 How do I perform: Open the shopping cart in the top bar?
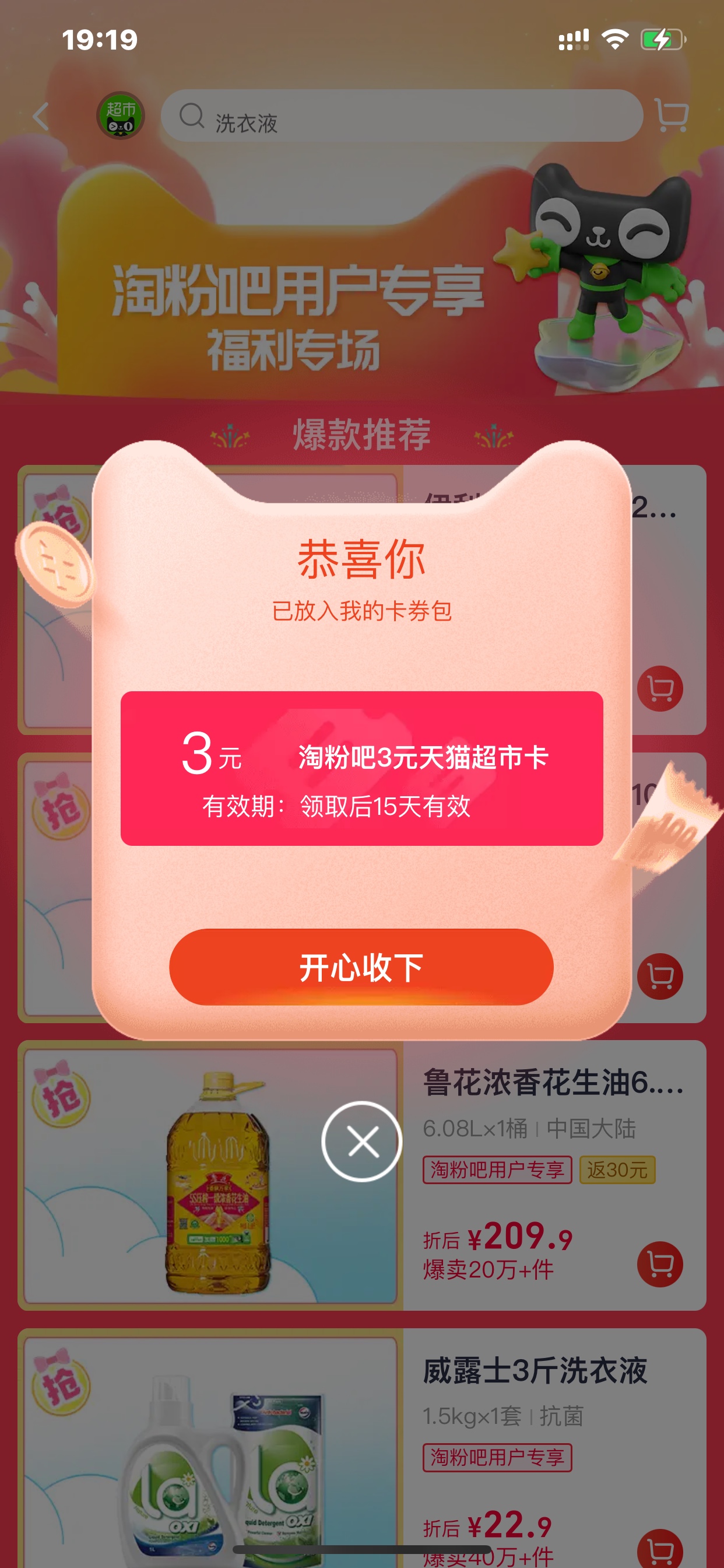(672, 116)
